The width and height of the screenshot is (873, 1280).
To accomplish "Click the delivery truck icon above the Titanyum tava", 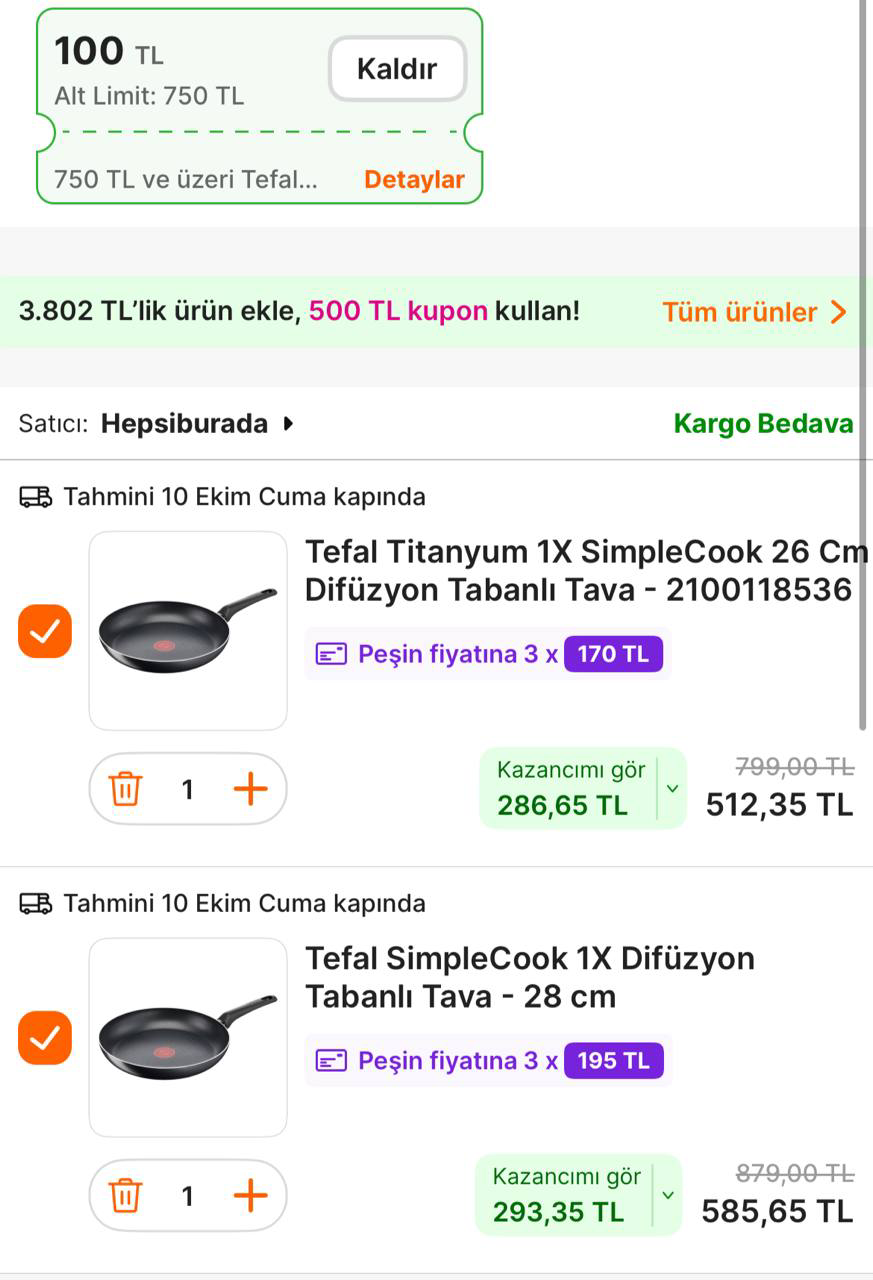I will coord(36,495).
